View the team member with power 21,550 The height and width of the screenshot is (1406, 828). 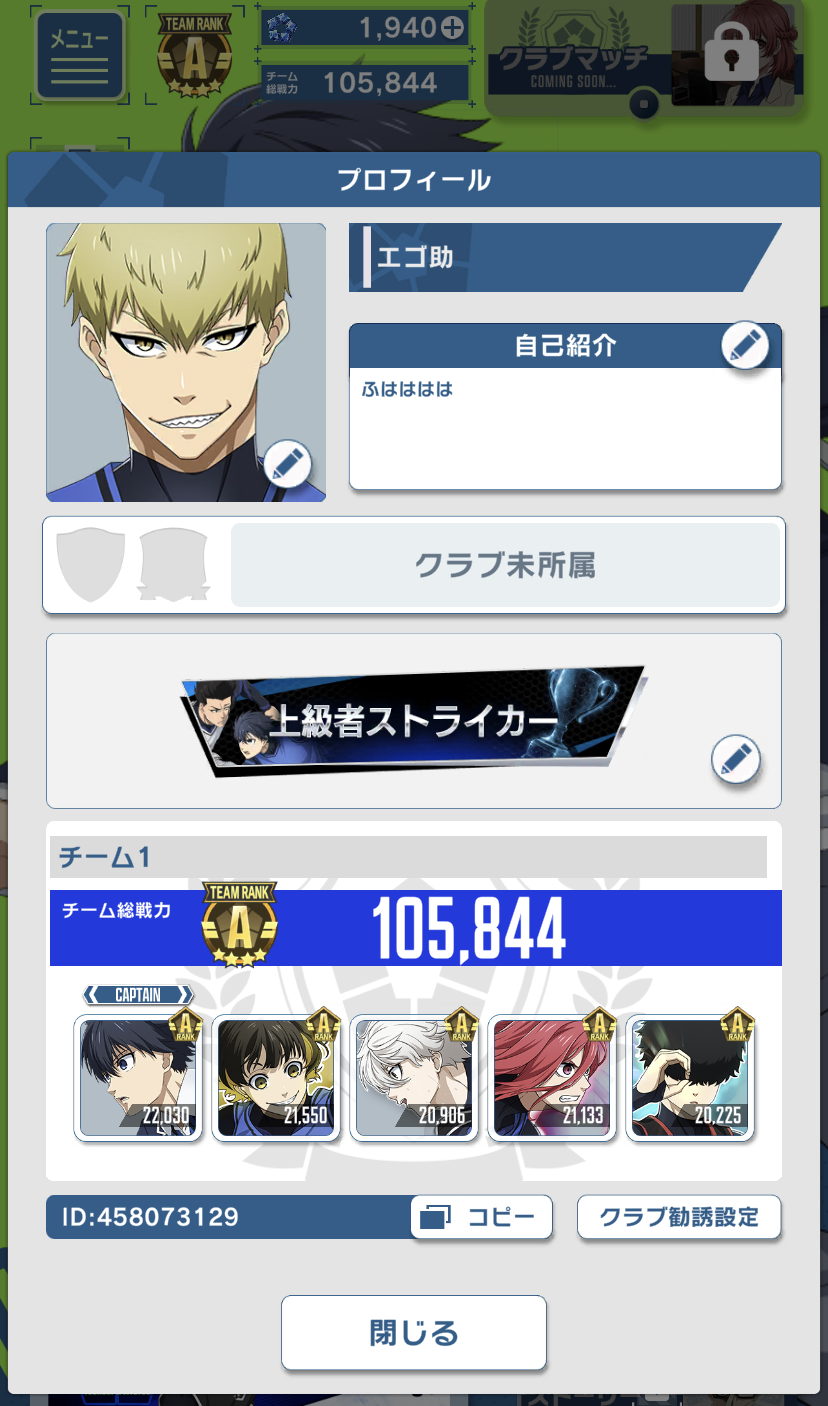pos(276,1078)
